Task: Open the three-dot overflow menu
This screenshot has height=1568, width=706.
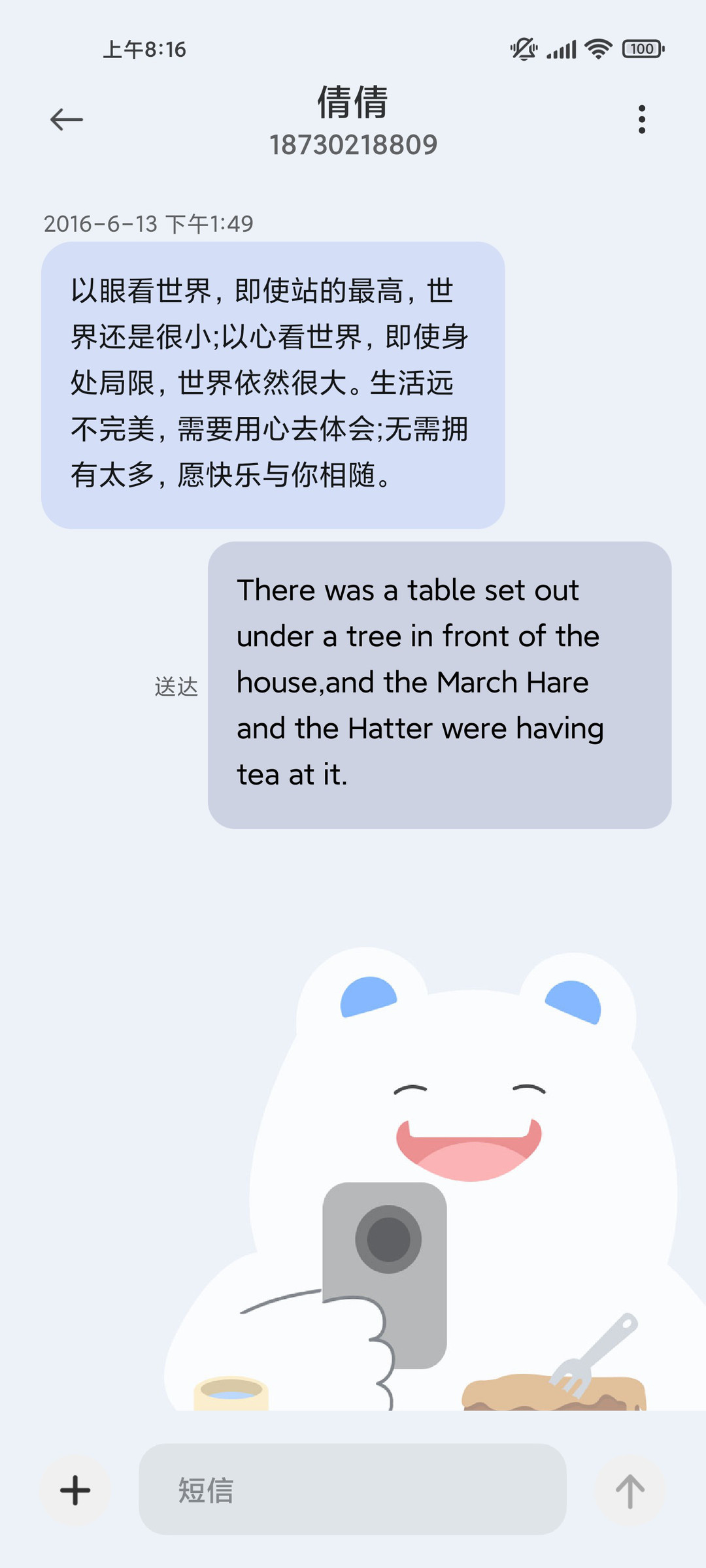Action: (642, 120)
